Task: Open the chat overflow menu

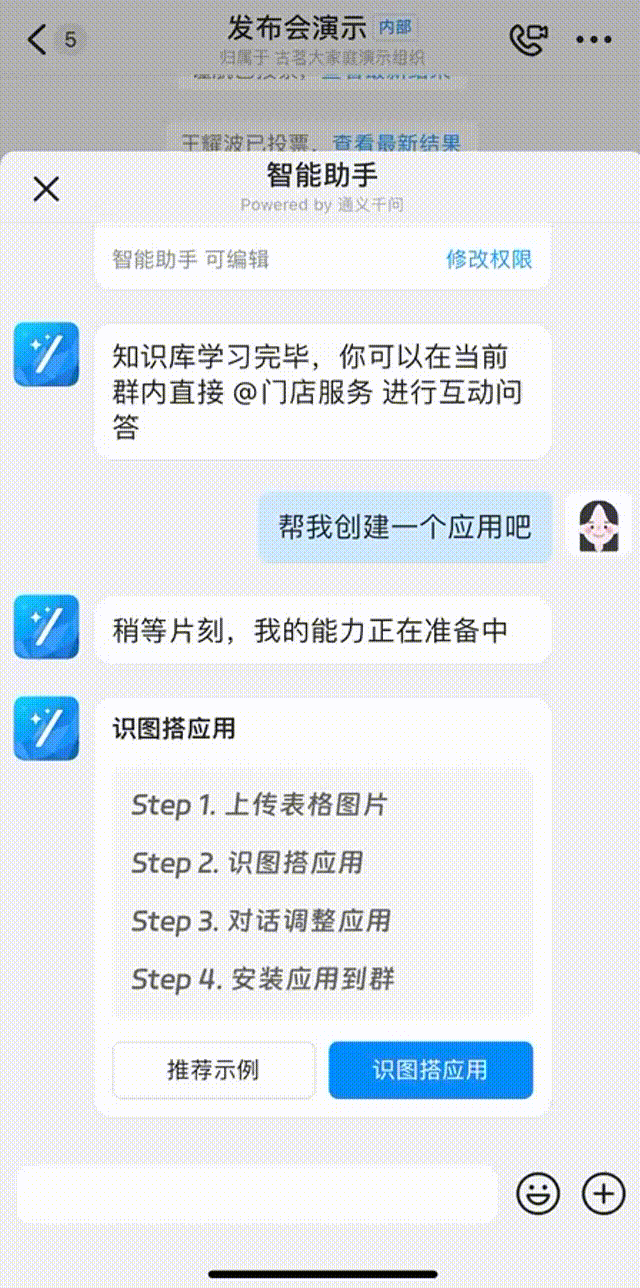Action: pyautogui.click(x=594, y=40)
